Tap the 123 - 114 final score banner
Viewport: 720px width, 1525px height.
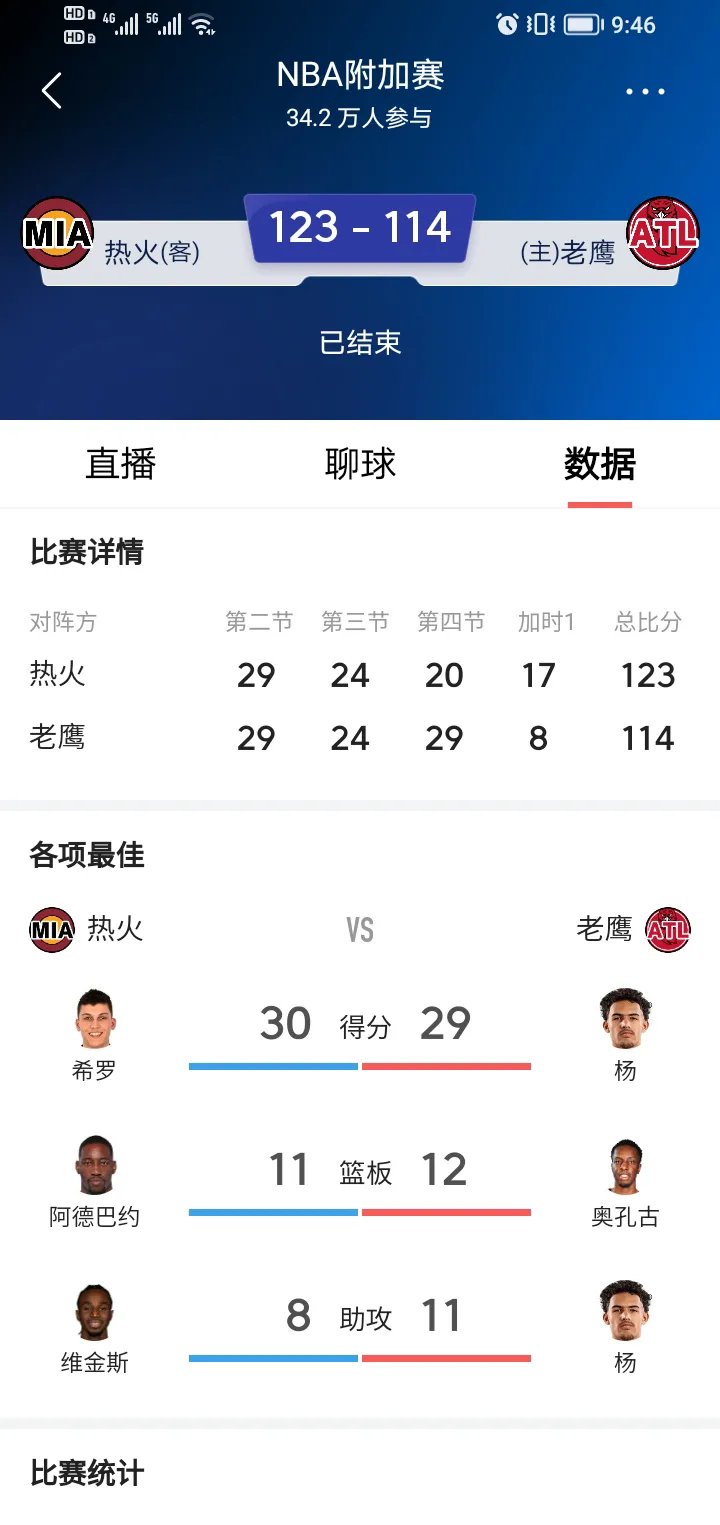(360, 226)
